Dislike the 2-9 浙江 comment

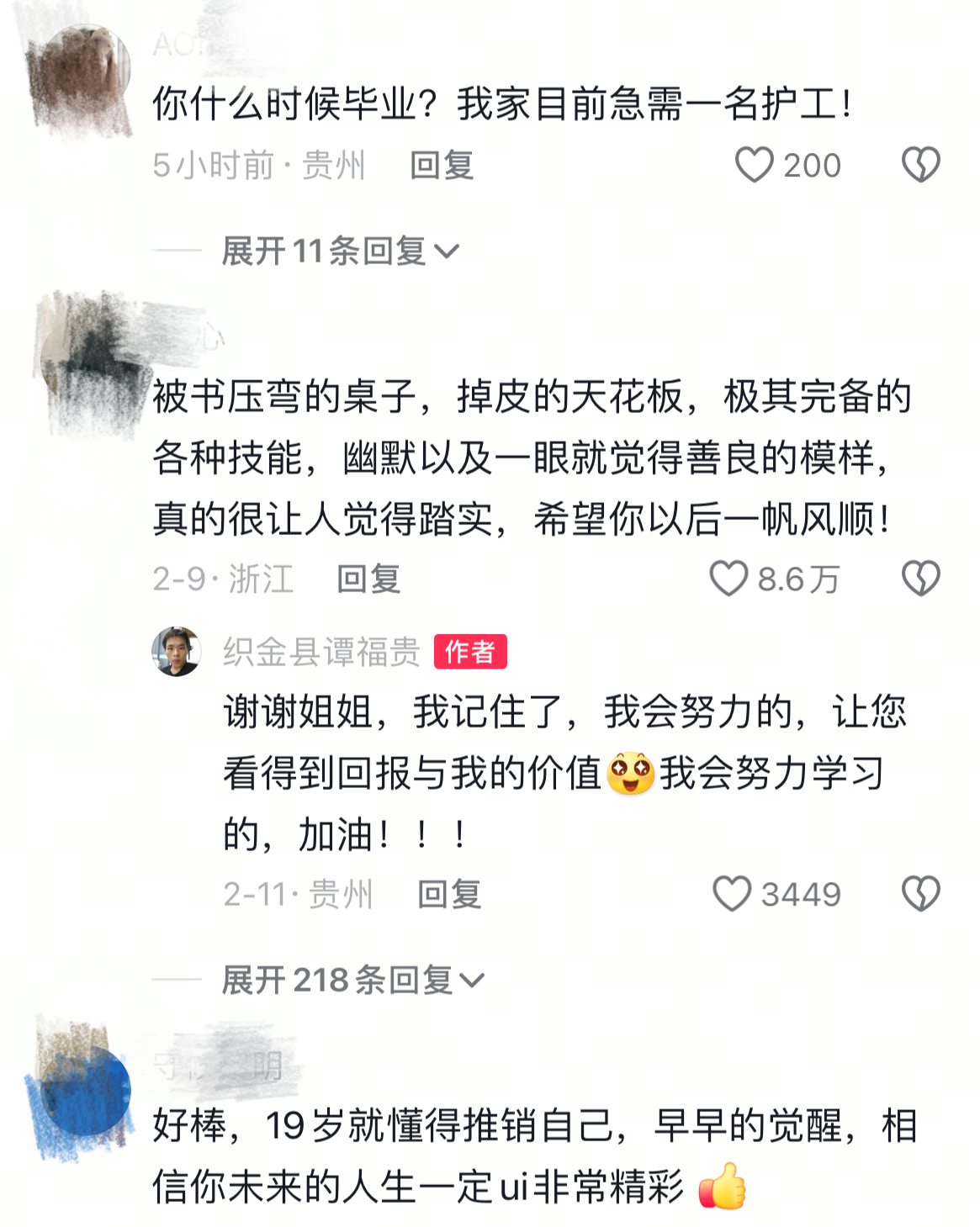(x=920, y=579)
